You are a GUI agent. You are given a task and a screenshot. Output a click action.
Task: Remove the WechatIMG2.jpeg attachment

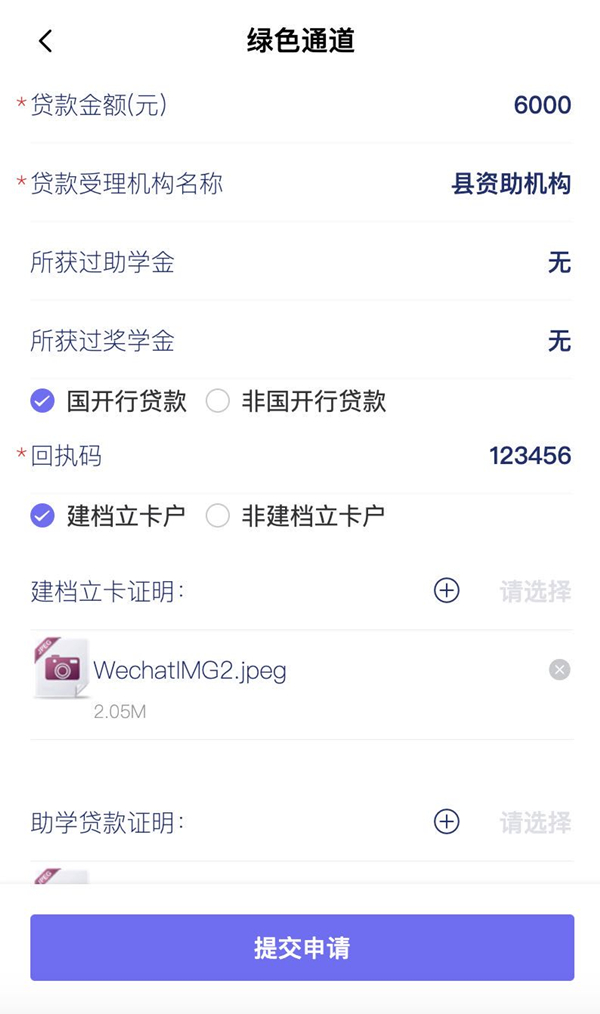pyautogui.click(x=559, y=670)
